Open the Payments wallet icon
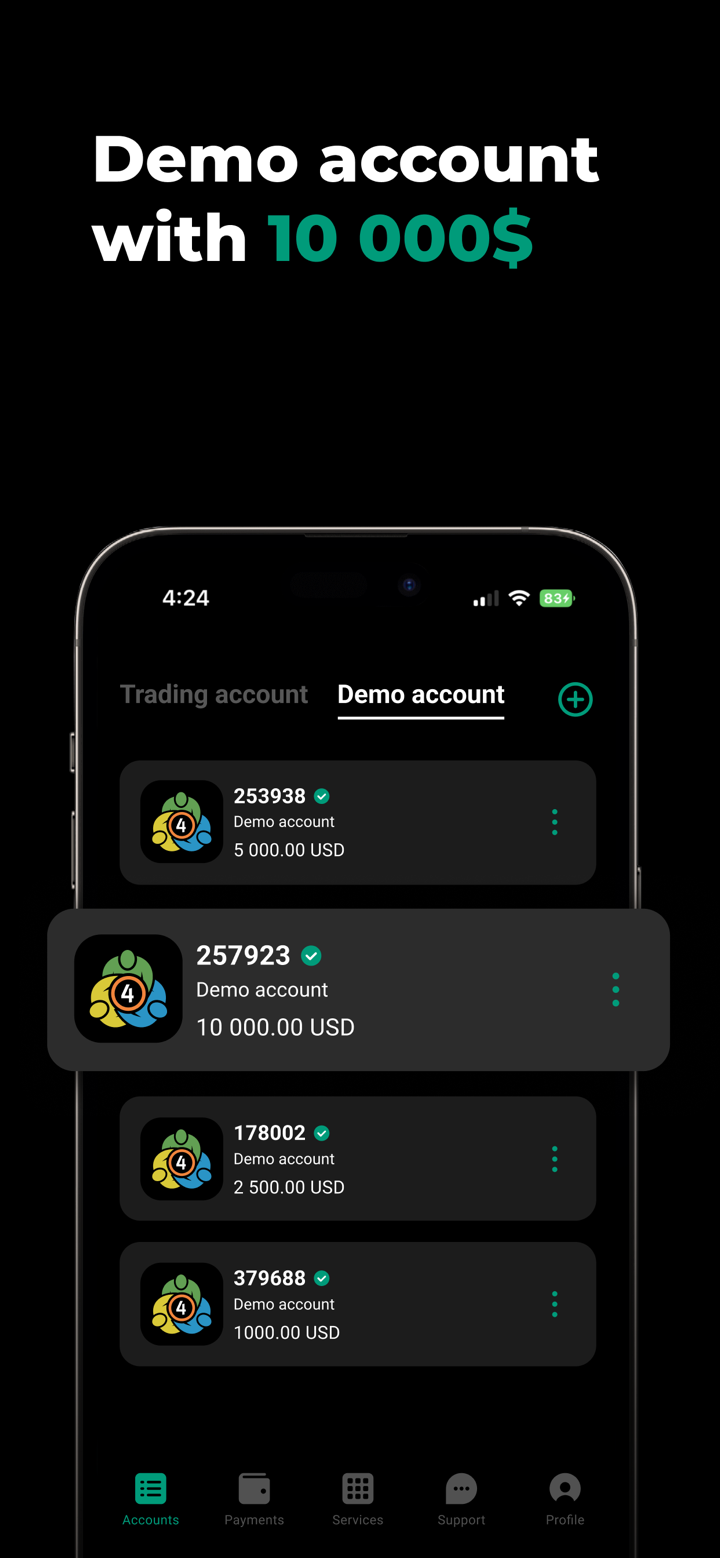 [254, 1488]
